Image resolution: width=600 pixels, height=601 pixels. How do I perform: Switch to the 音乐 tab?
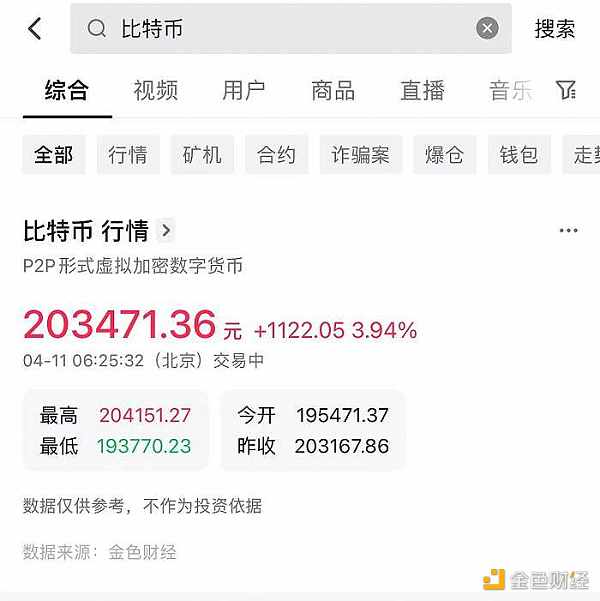point(510,91)
